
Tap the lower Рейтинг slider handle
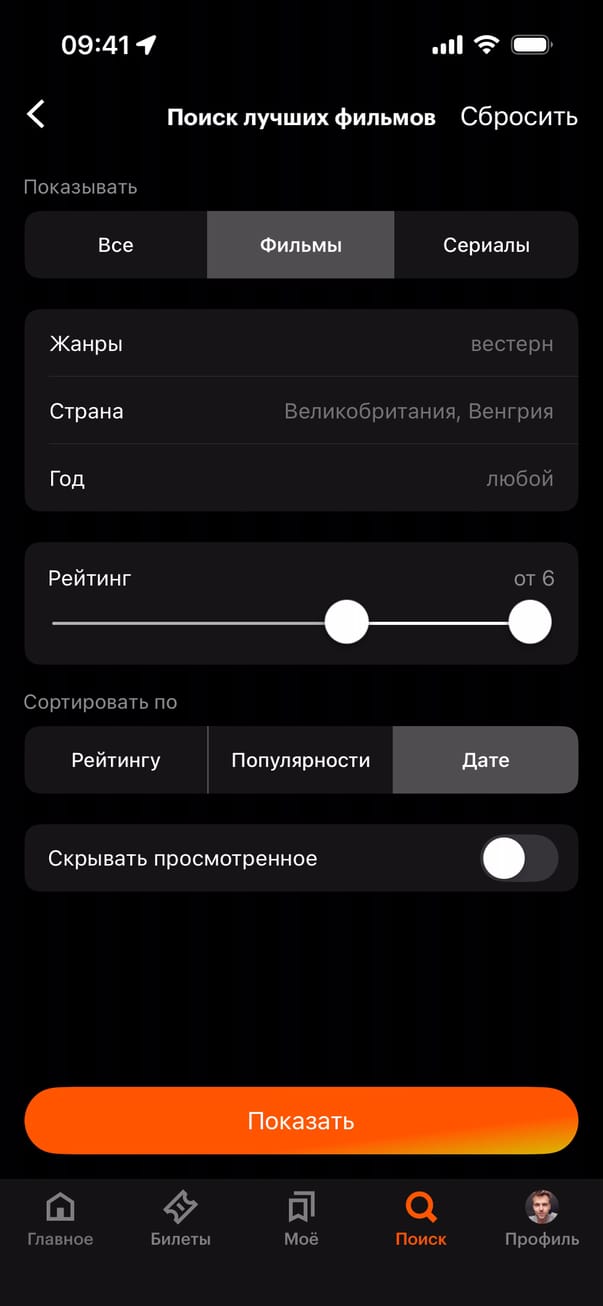click(347, 622)
